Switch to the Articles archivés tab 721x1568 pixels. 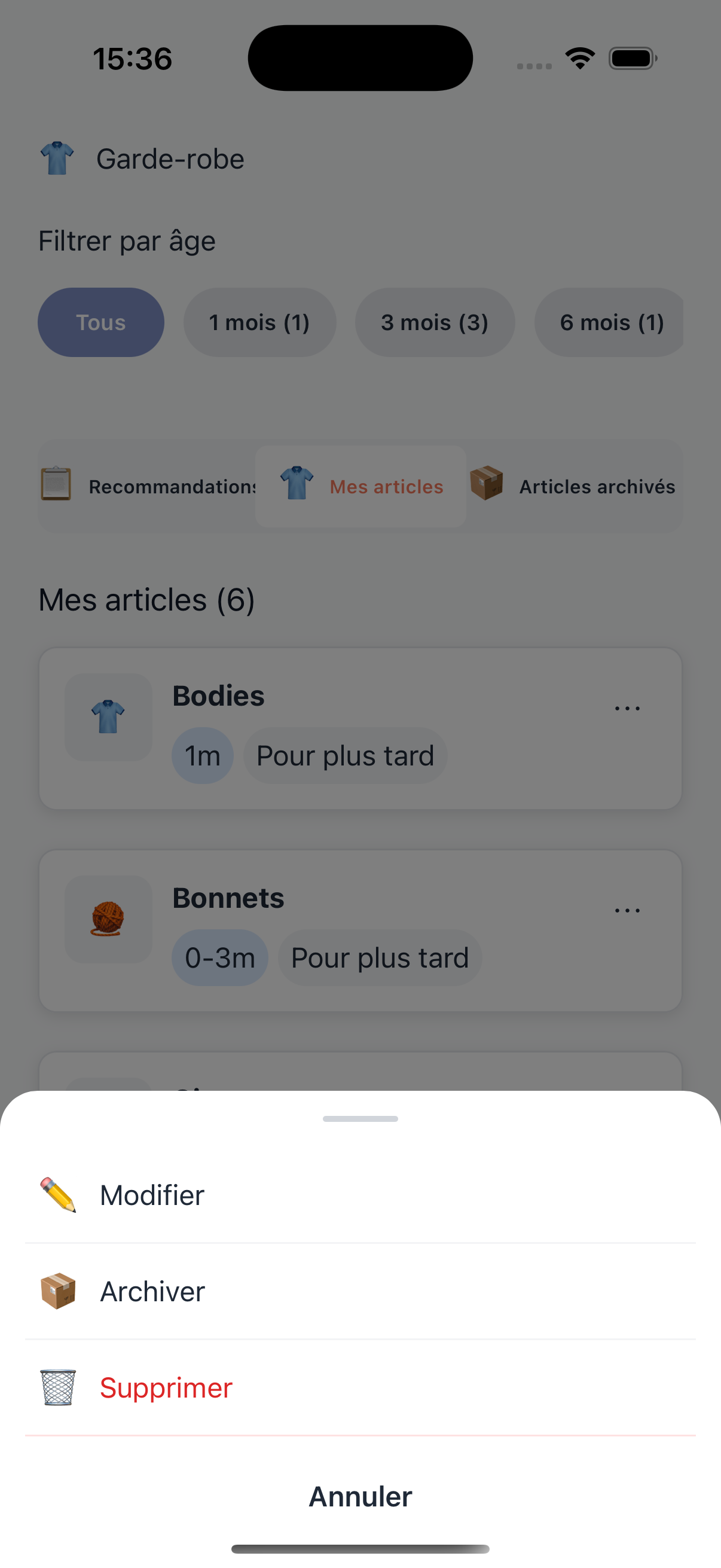pyautogui.click(x=575, y=485)
